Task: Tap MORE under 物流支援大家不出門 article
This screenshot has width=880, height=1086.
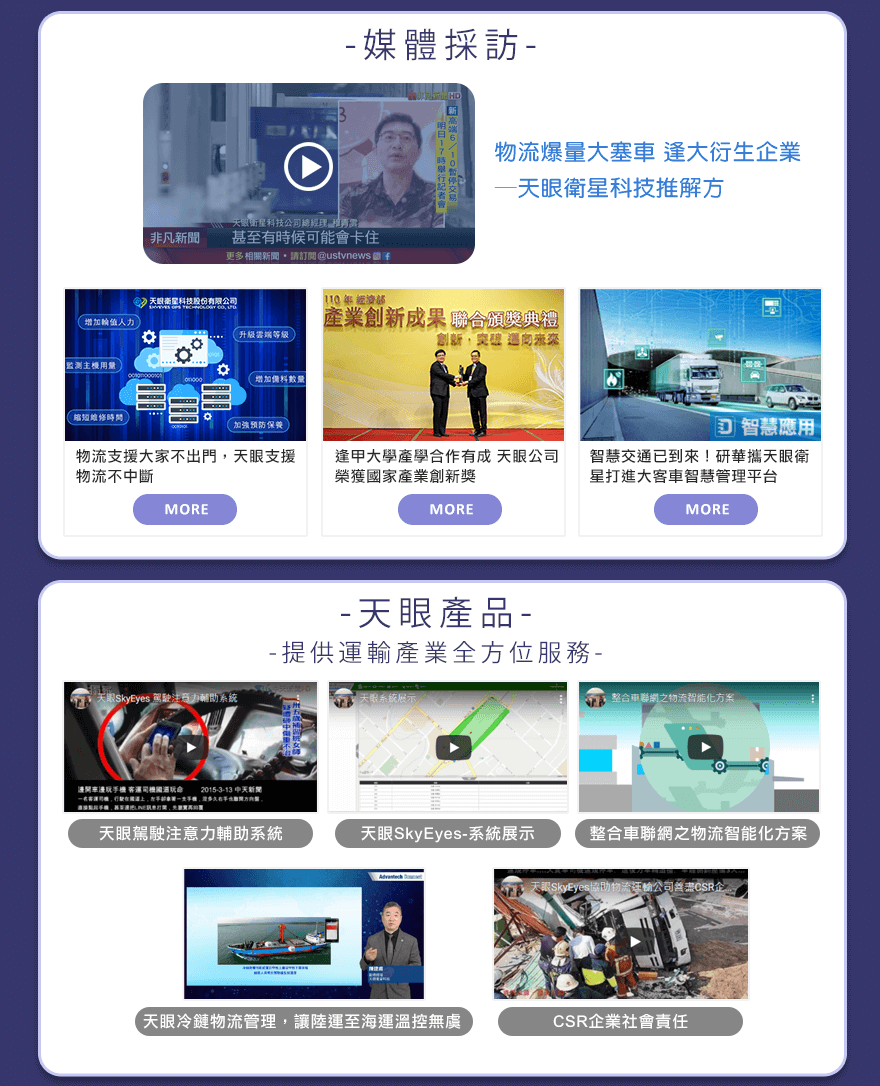Action: pos(186,509)
